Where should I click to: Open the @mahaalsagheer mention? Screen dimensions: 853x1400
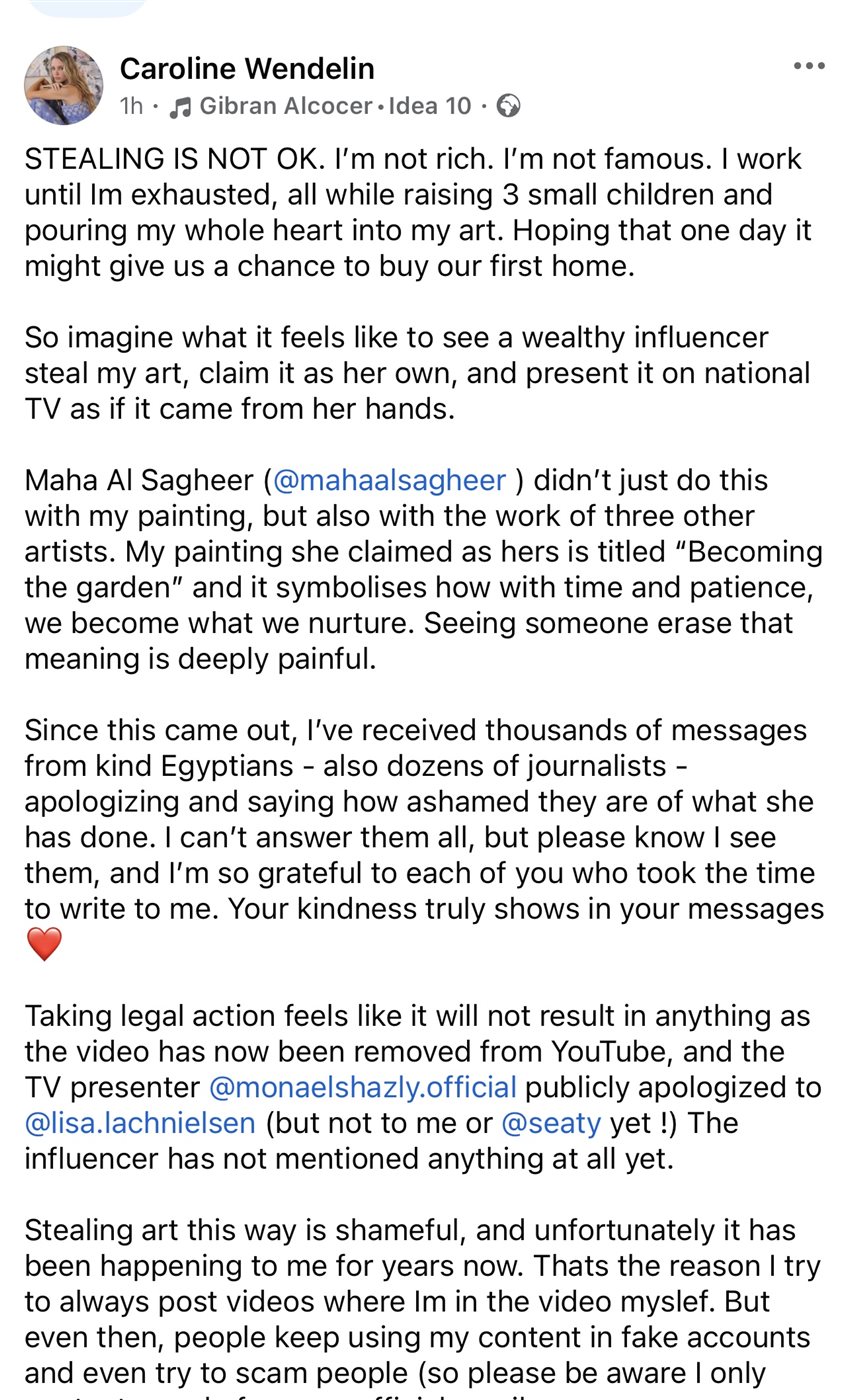click(x=389, y=480)
